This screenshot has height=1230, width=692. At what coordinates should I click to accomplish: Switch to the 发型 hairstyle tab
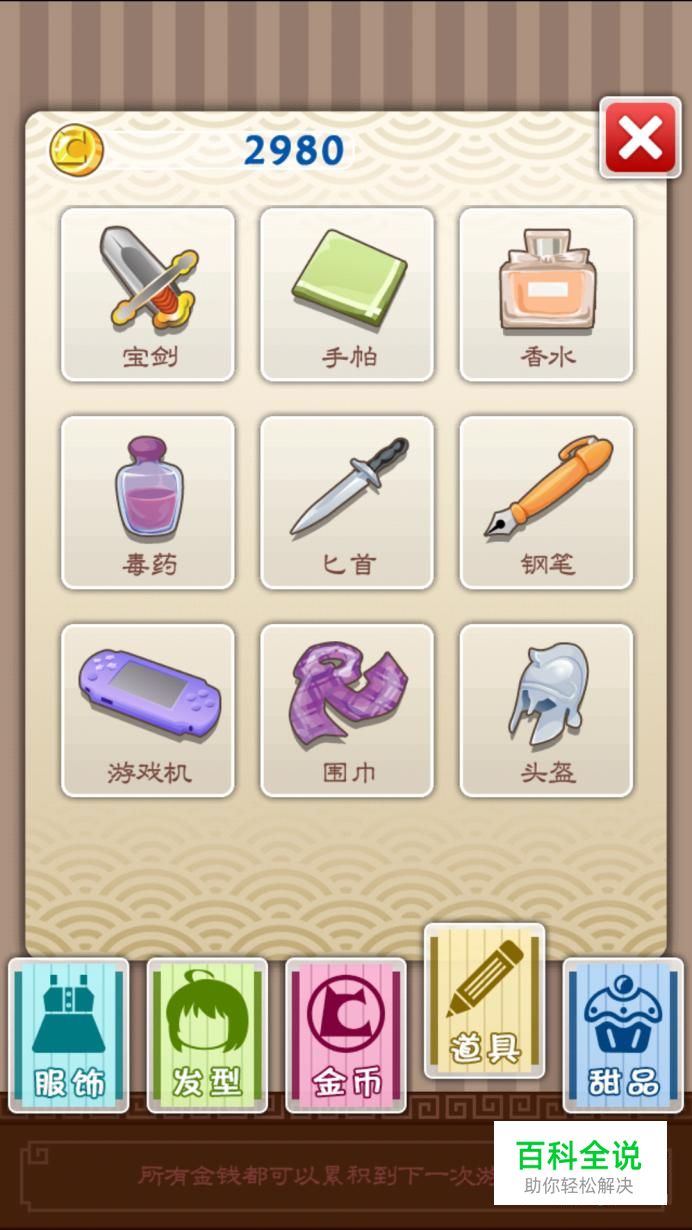(x=207, y=1035)
